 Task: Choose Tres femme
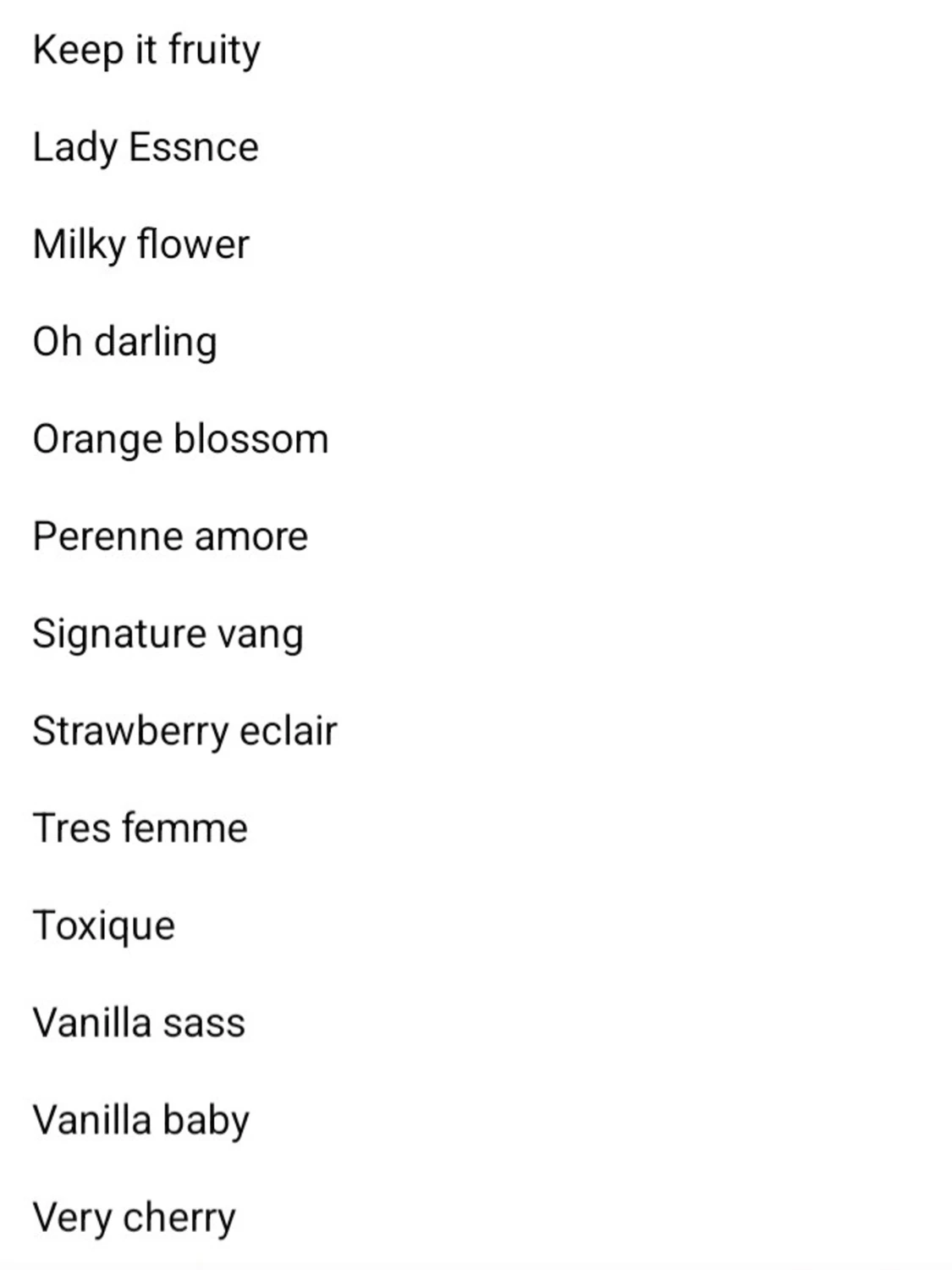coord(140,828)
